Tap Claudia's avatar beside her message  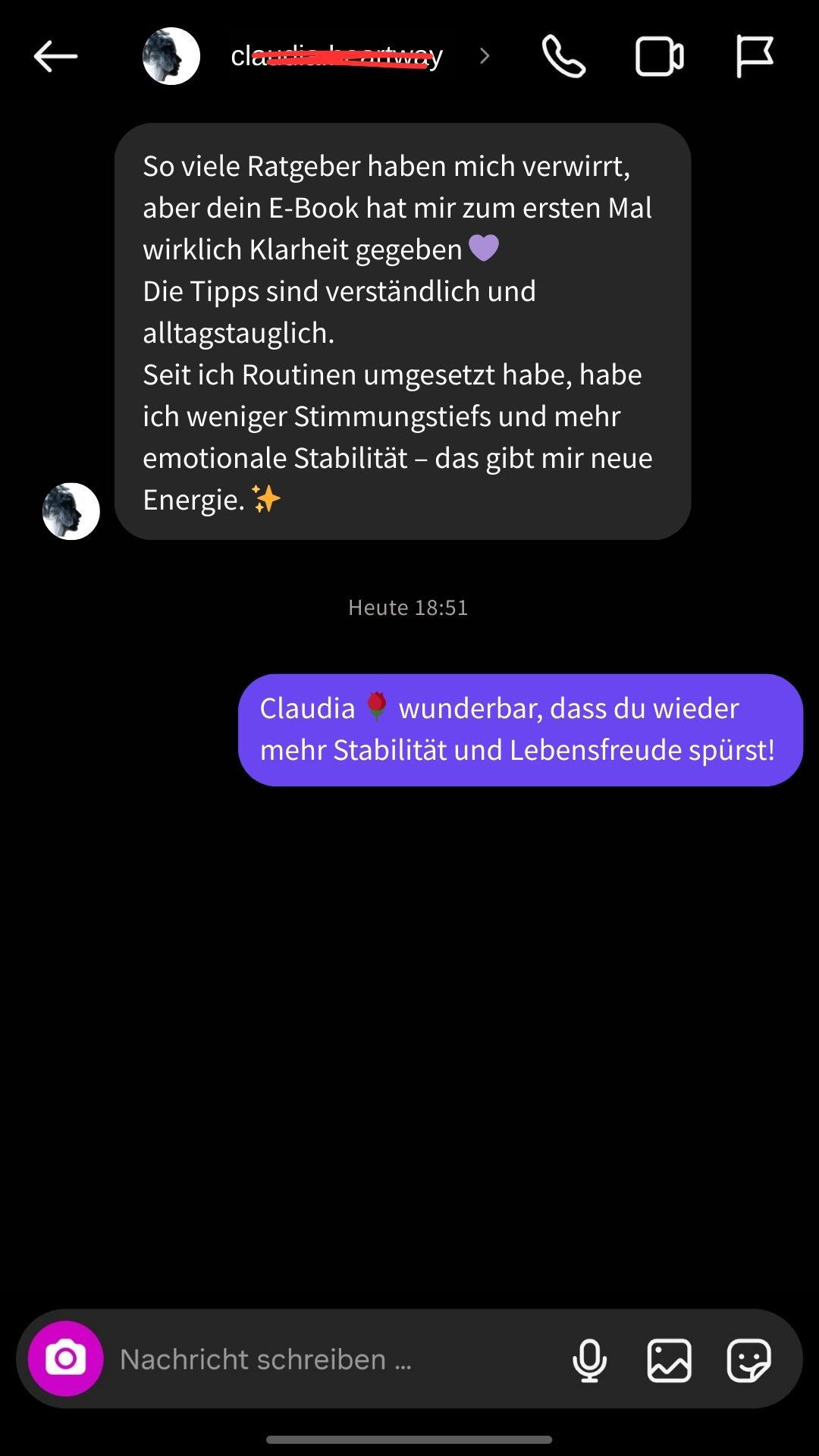click(x=71, y=511)
